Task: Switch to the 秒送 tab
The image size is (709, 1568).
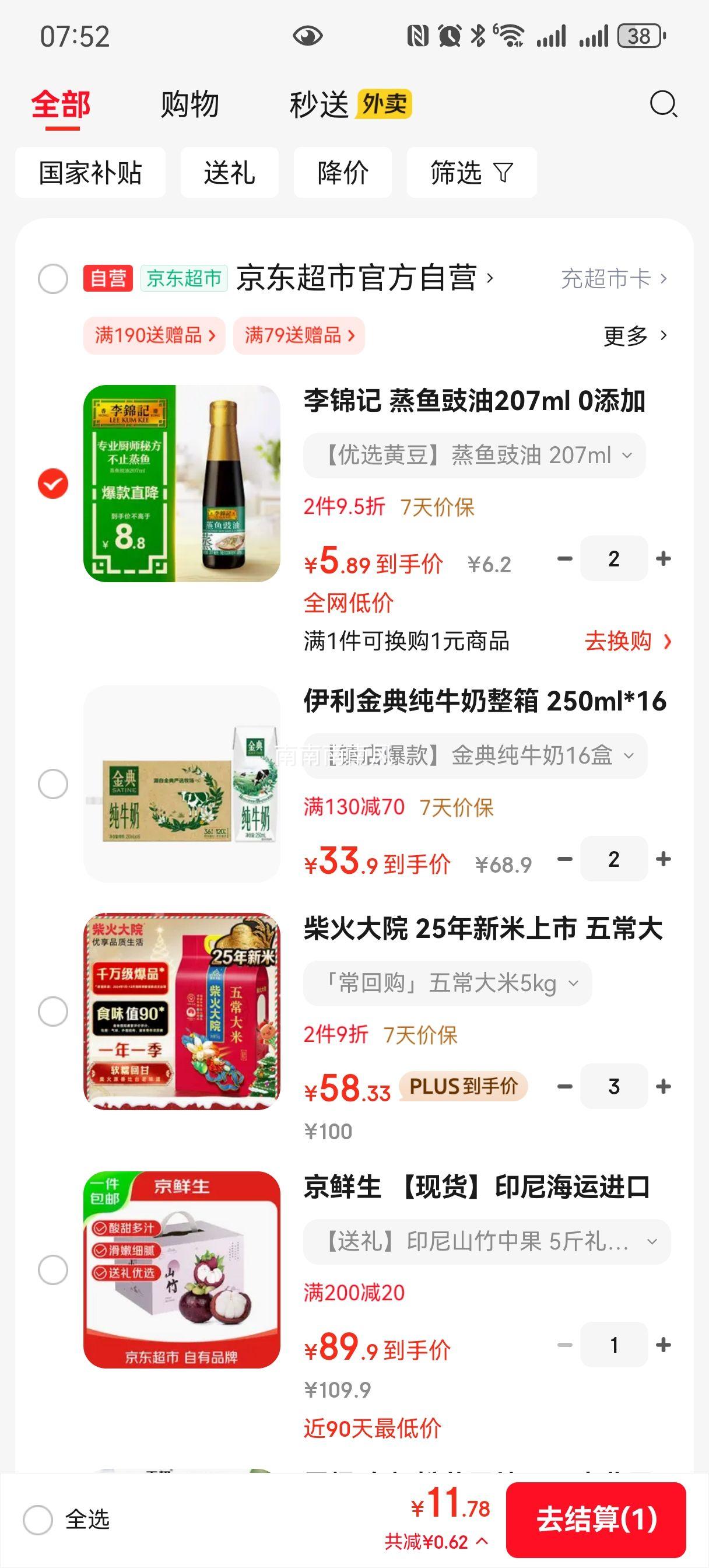Action: 322,103
